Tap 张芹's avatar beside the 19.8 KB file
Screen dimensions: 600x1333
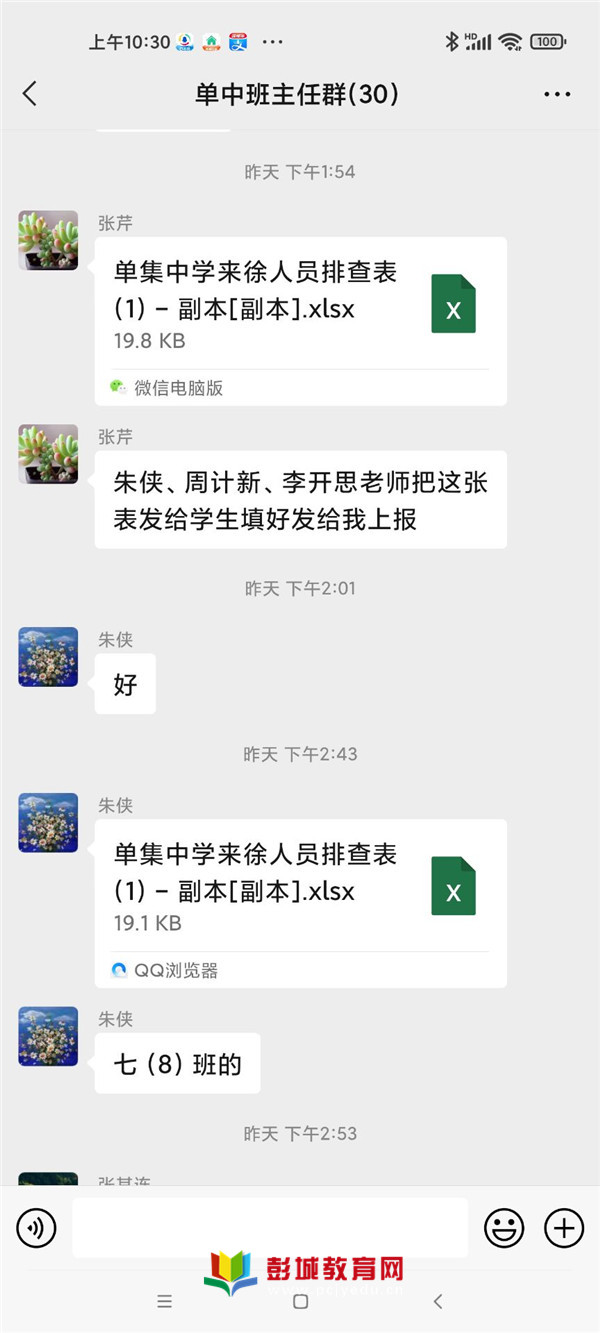[48, 240]
